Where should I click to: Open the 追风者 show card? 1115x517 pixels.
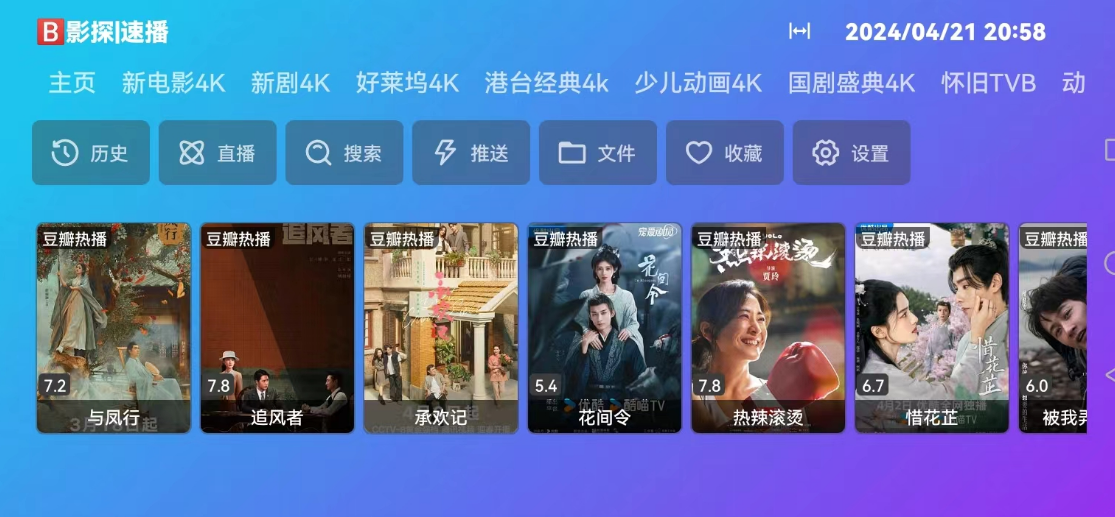coord(277,327)
